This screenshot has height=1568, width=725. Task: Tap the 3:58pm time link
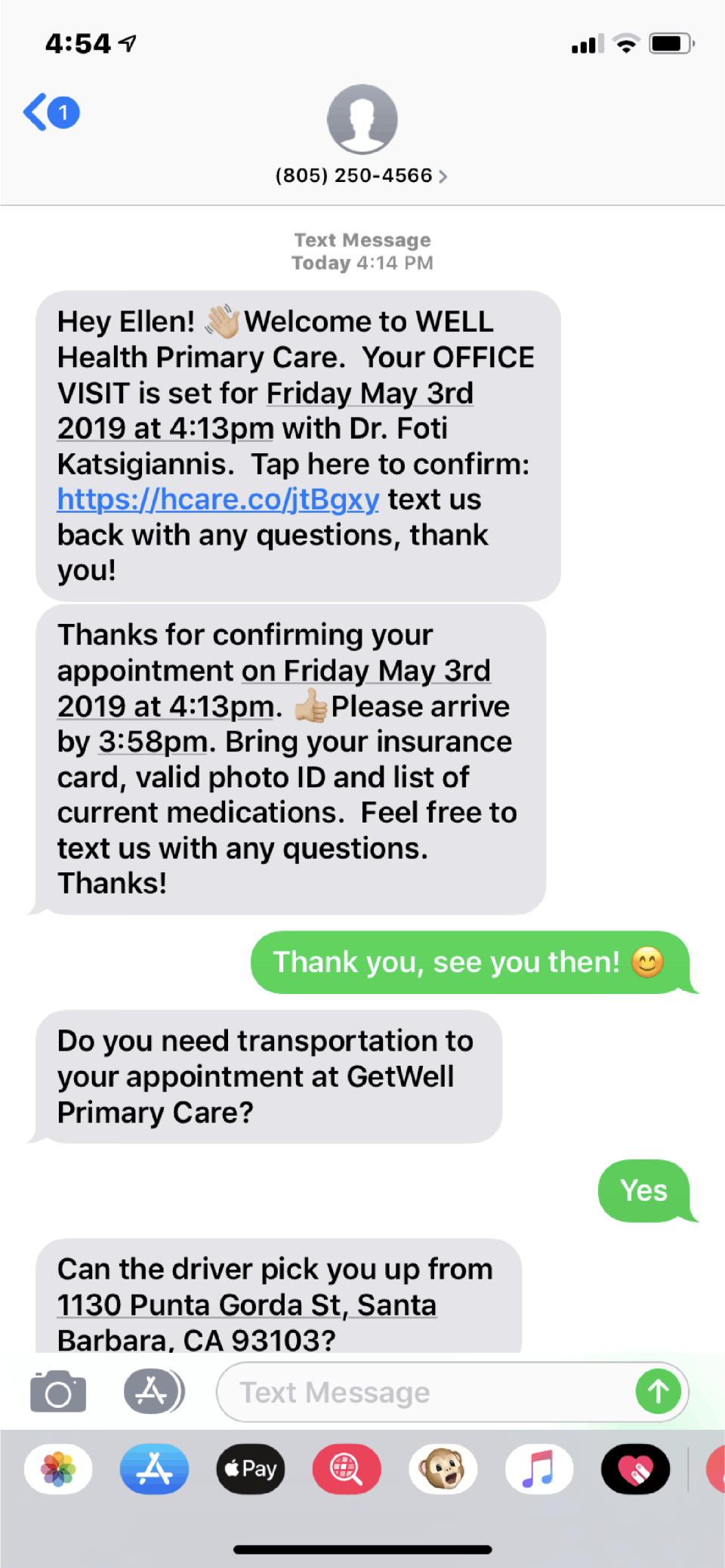coord(153,742)
